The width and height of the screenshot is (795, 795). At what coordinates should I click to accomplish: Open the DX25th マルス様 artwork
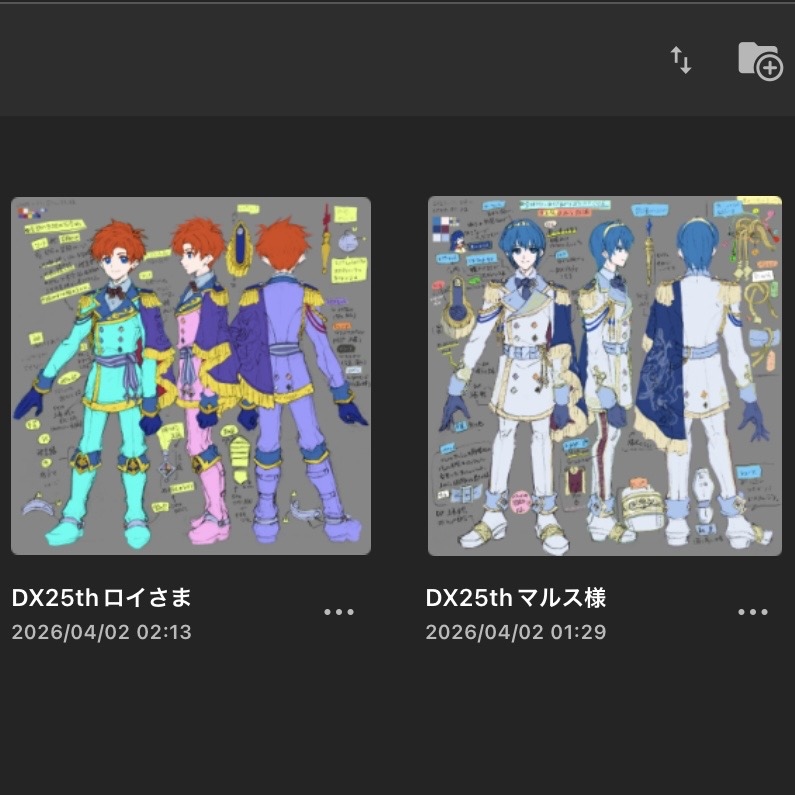coord(605,376)
